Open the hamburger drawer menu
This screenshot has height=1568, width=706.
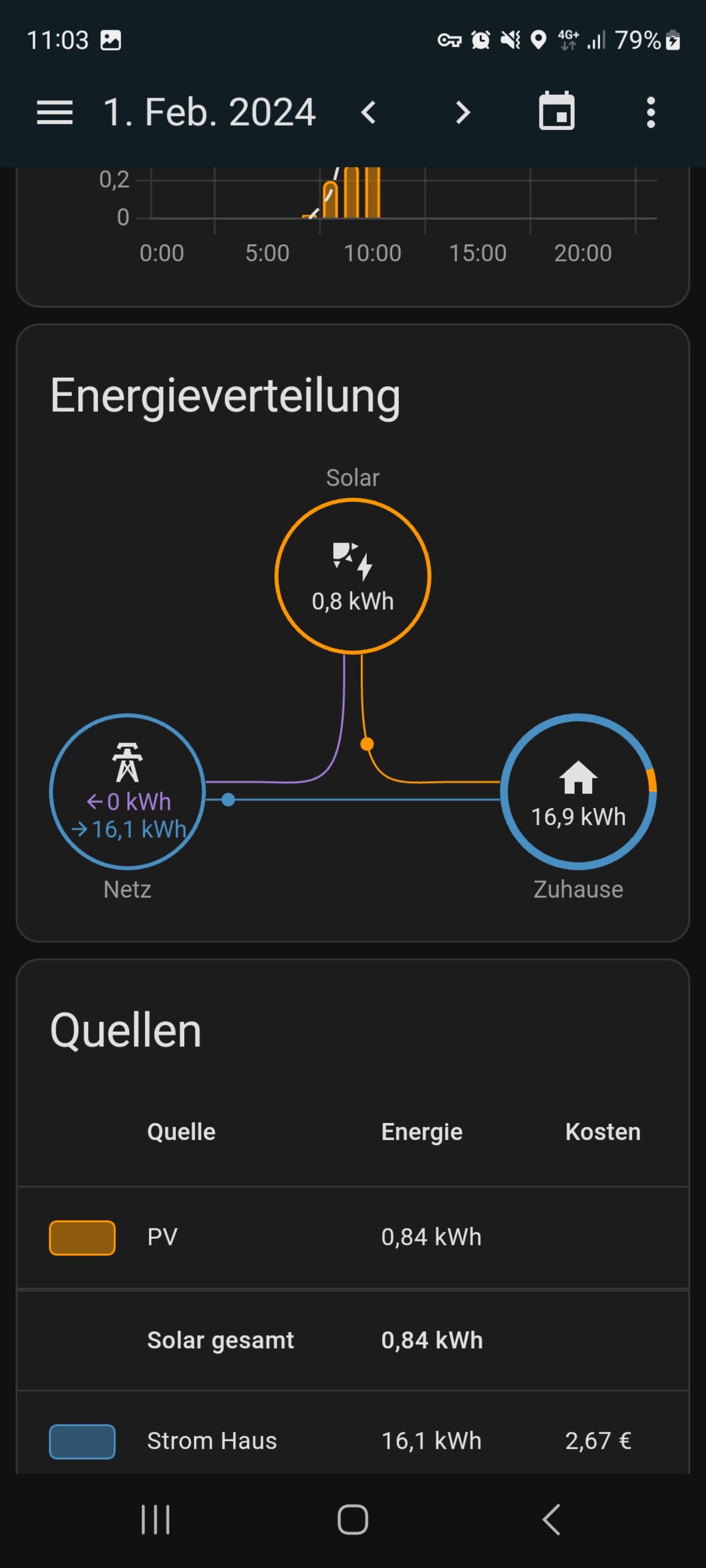55,112
